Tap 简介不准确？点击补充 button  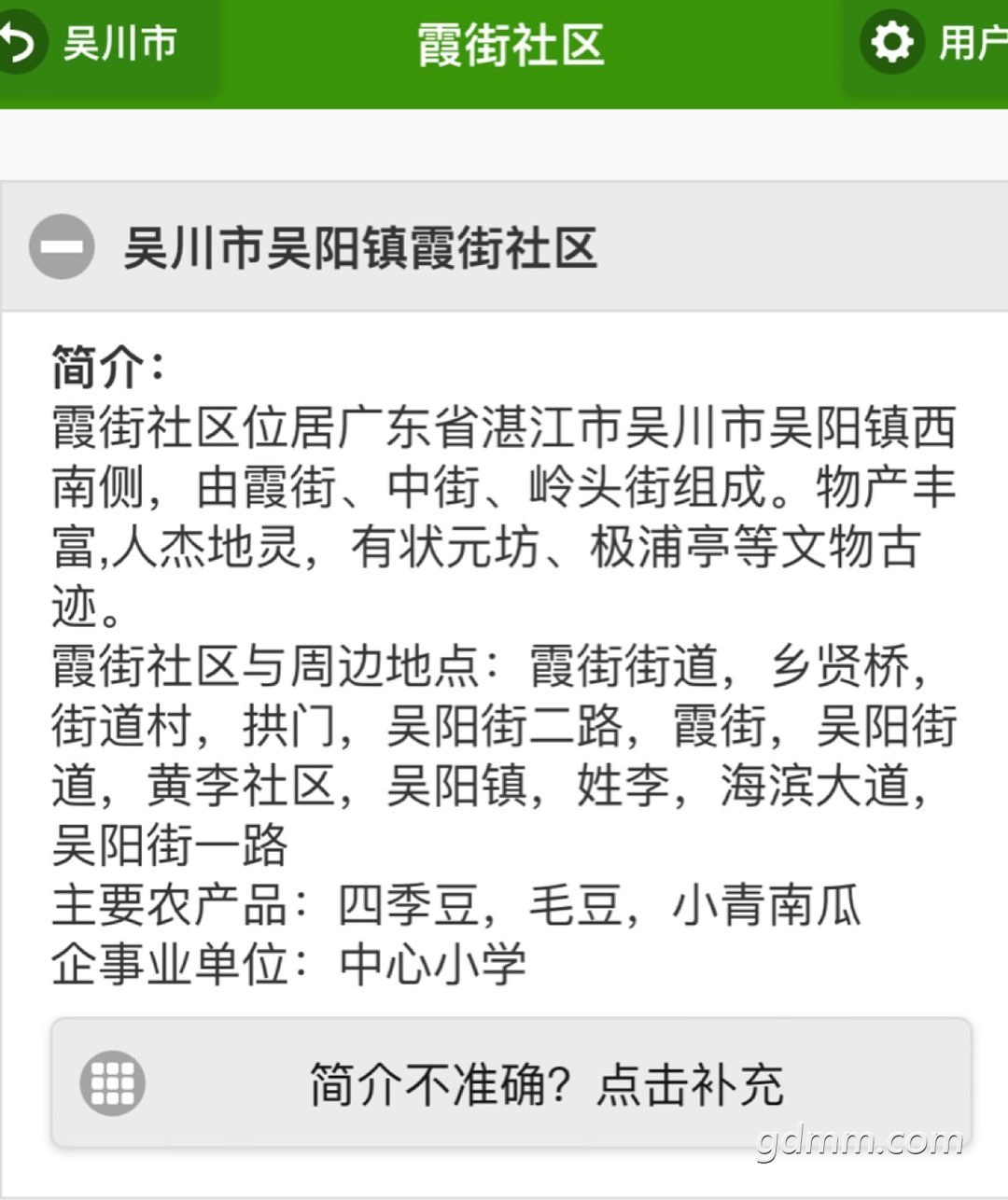(511, 1083)
